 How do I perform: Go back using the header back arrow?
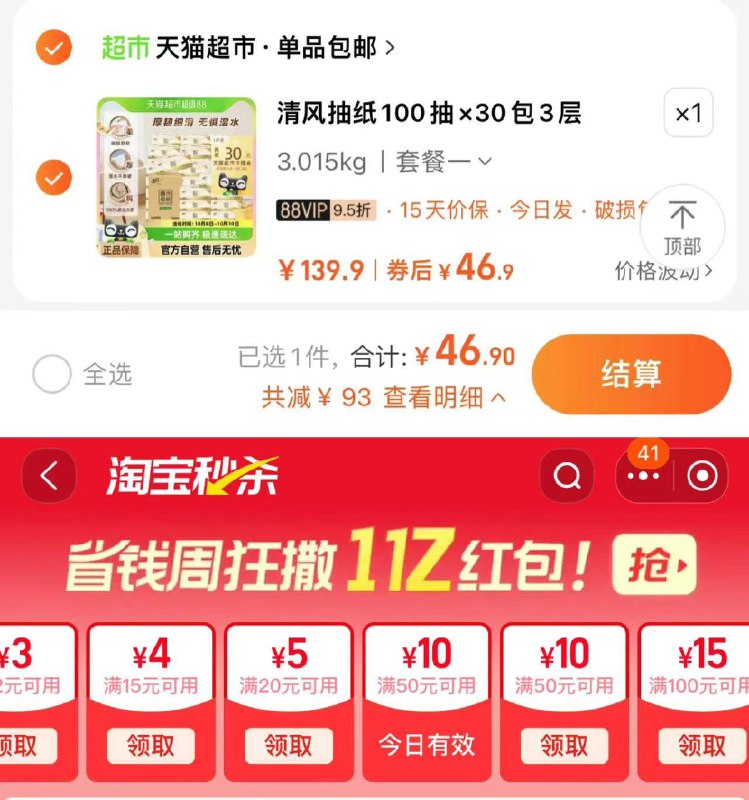point(48,474)
